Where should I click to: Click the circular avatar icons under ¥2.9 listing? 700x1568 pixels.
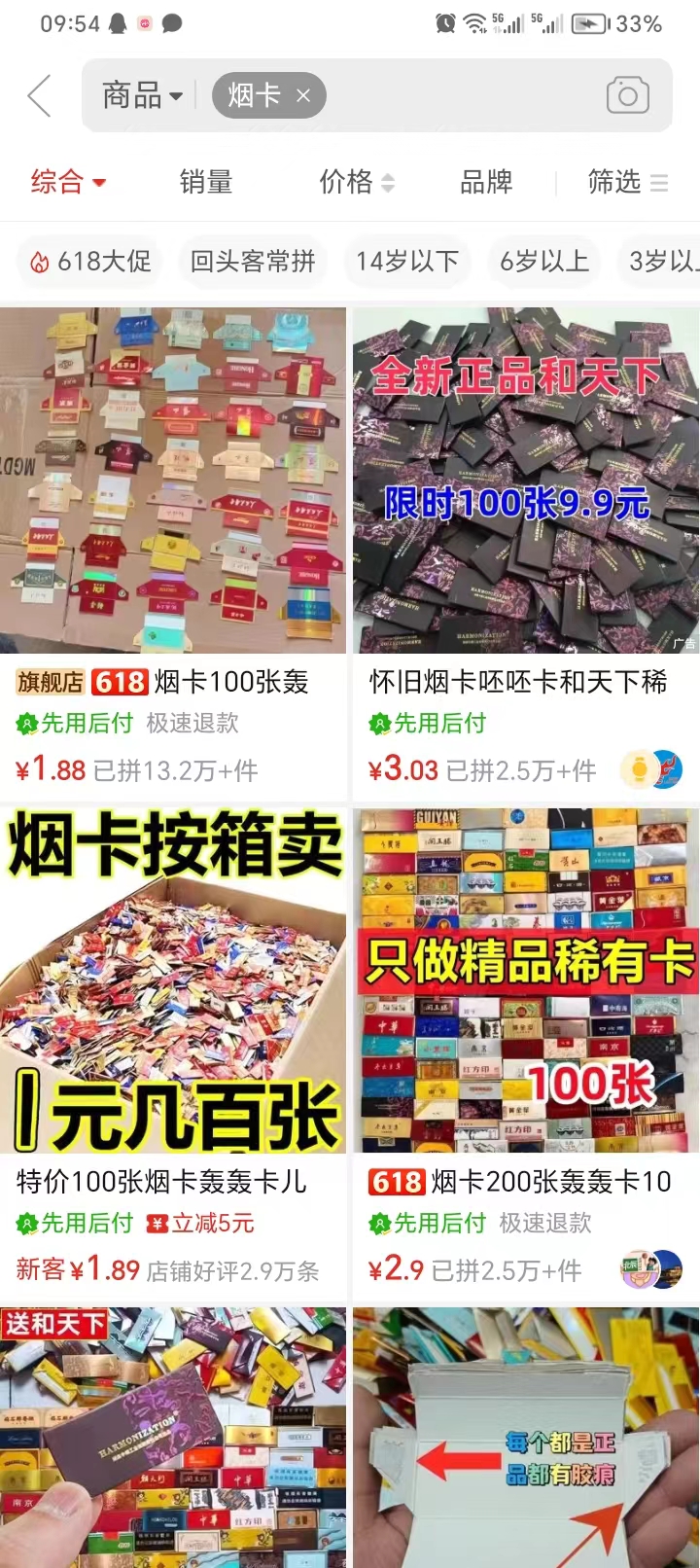point(650,1269)
